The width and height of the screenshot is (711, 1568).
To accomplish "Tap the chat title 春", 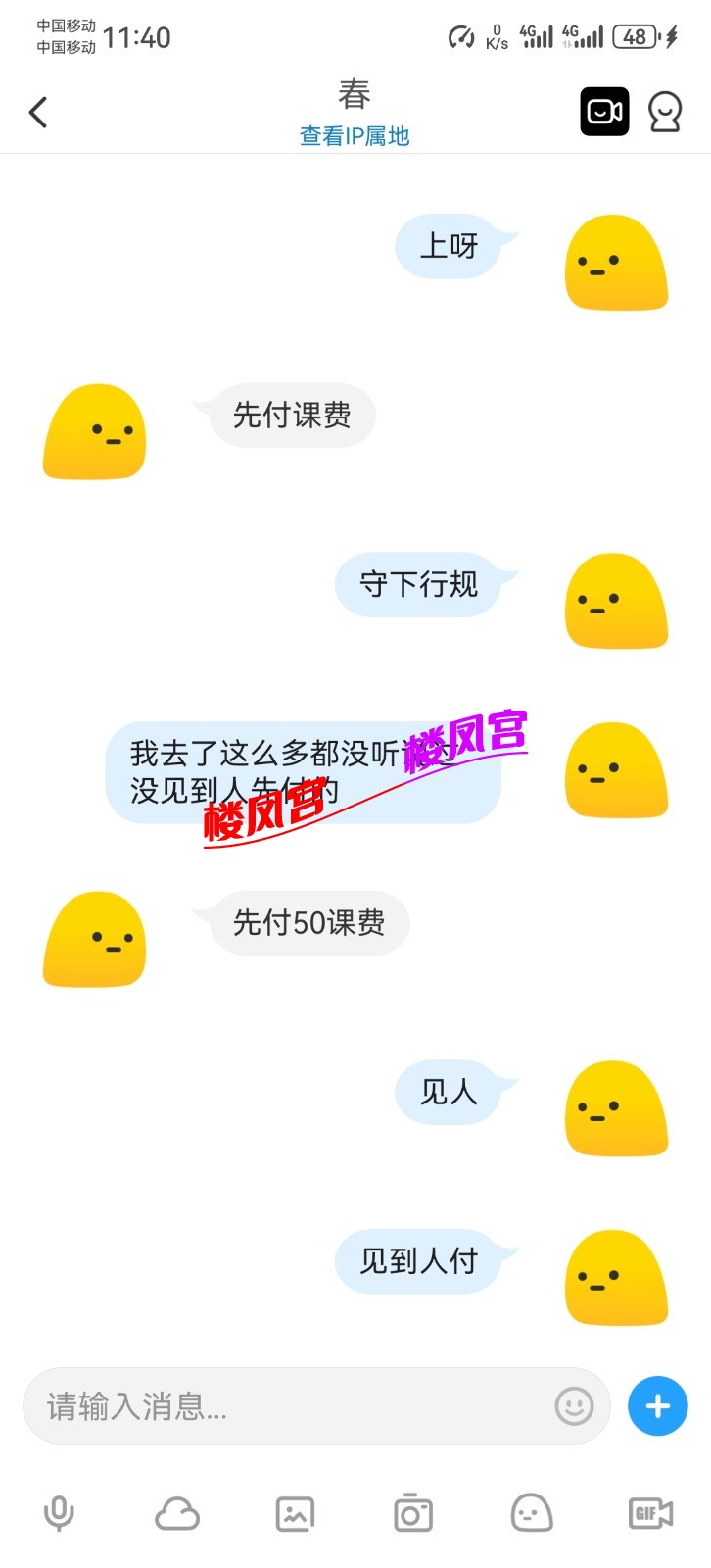I will [x=355, y=94].
